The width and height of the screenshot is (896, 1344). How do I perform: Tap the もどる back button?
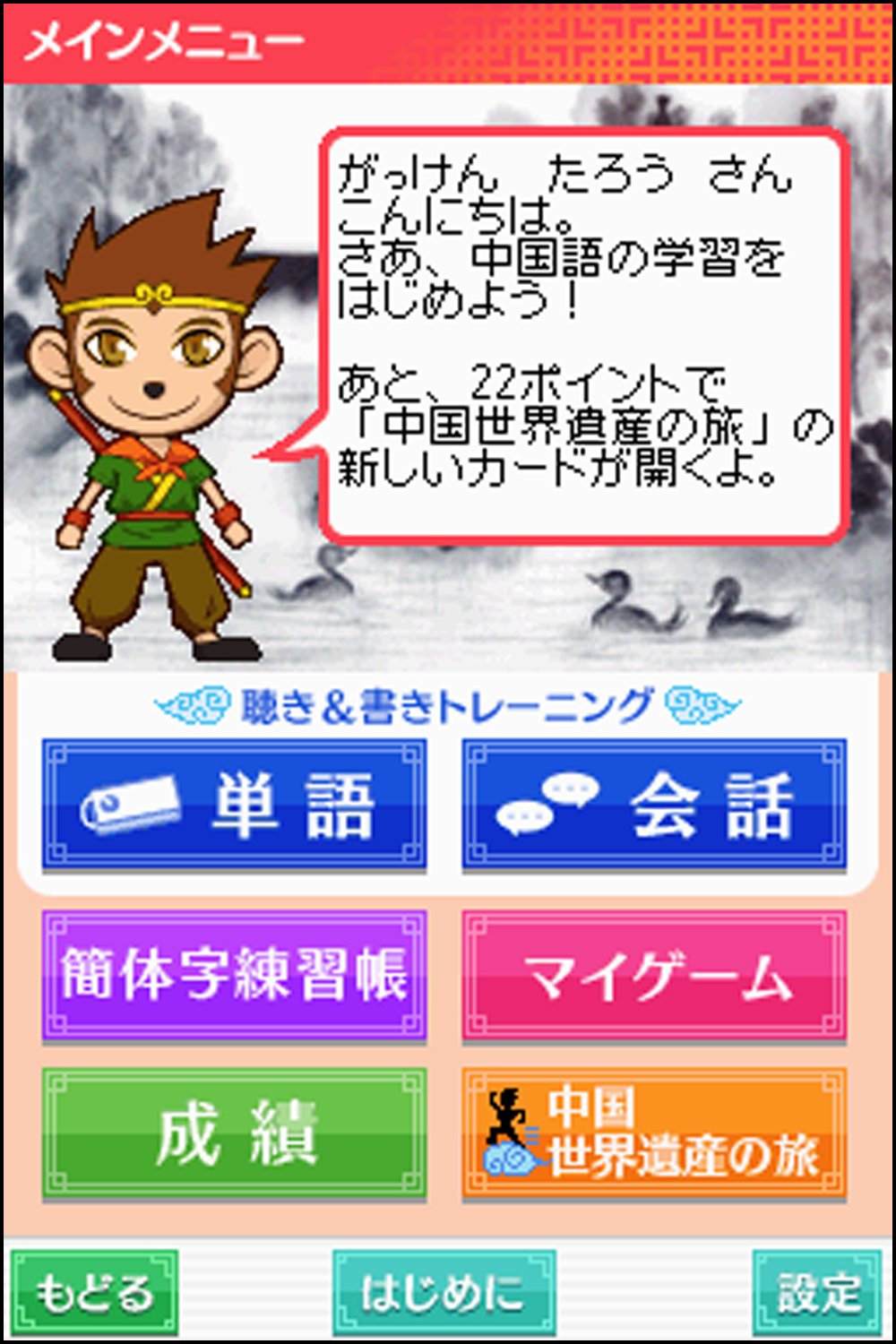click(x=94, y=1292)
